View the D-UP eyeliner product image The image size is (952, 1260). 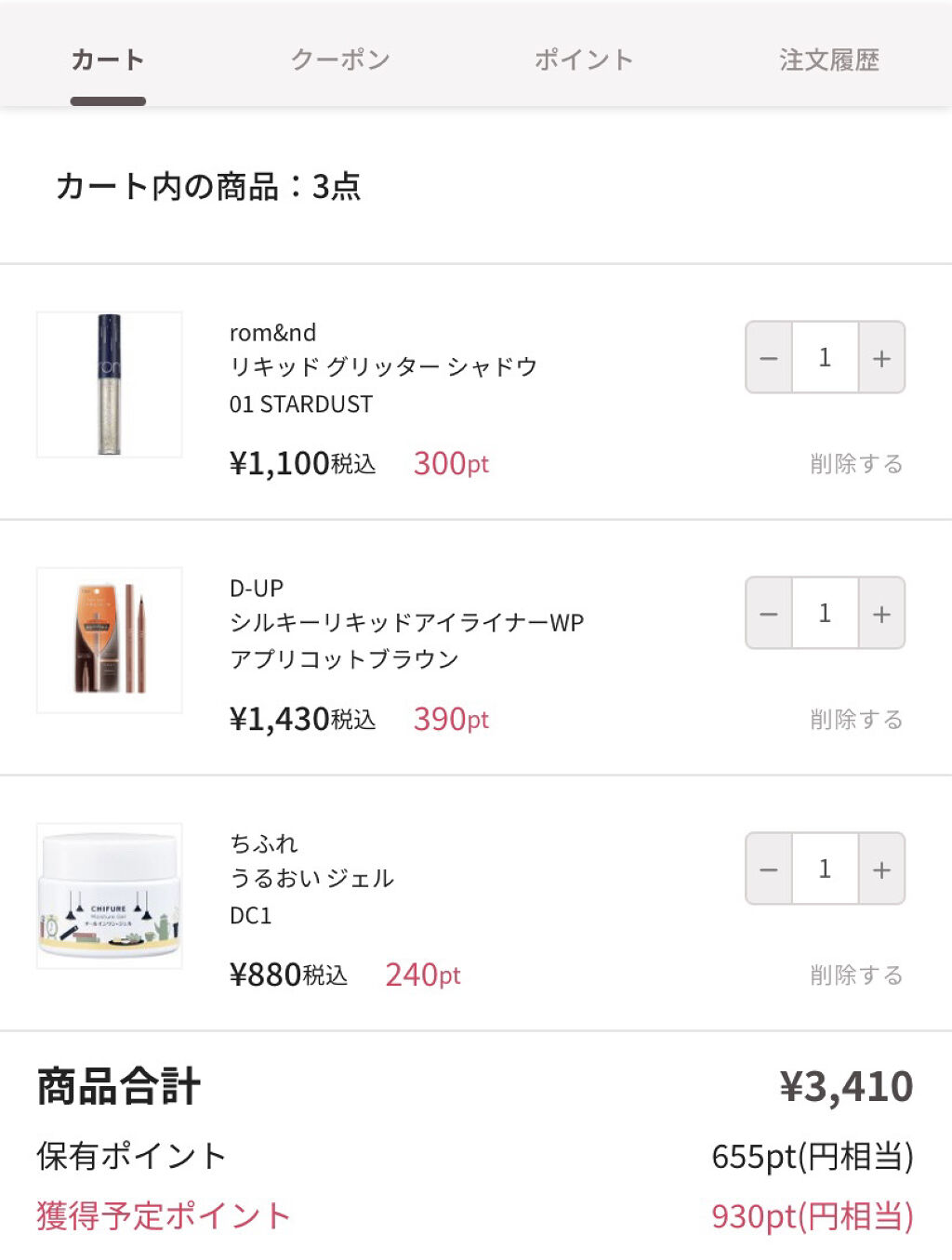click(110, 641)
